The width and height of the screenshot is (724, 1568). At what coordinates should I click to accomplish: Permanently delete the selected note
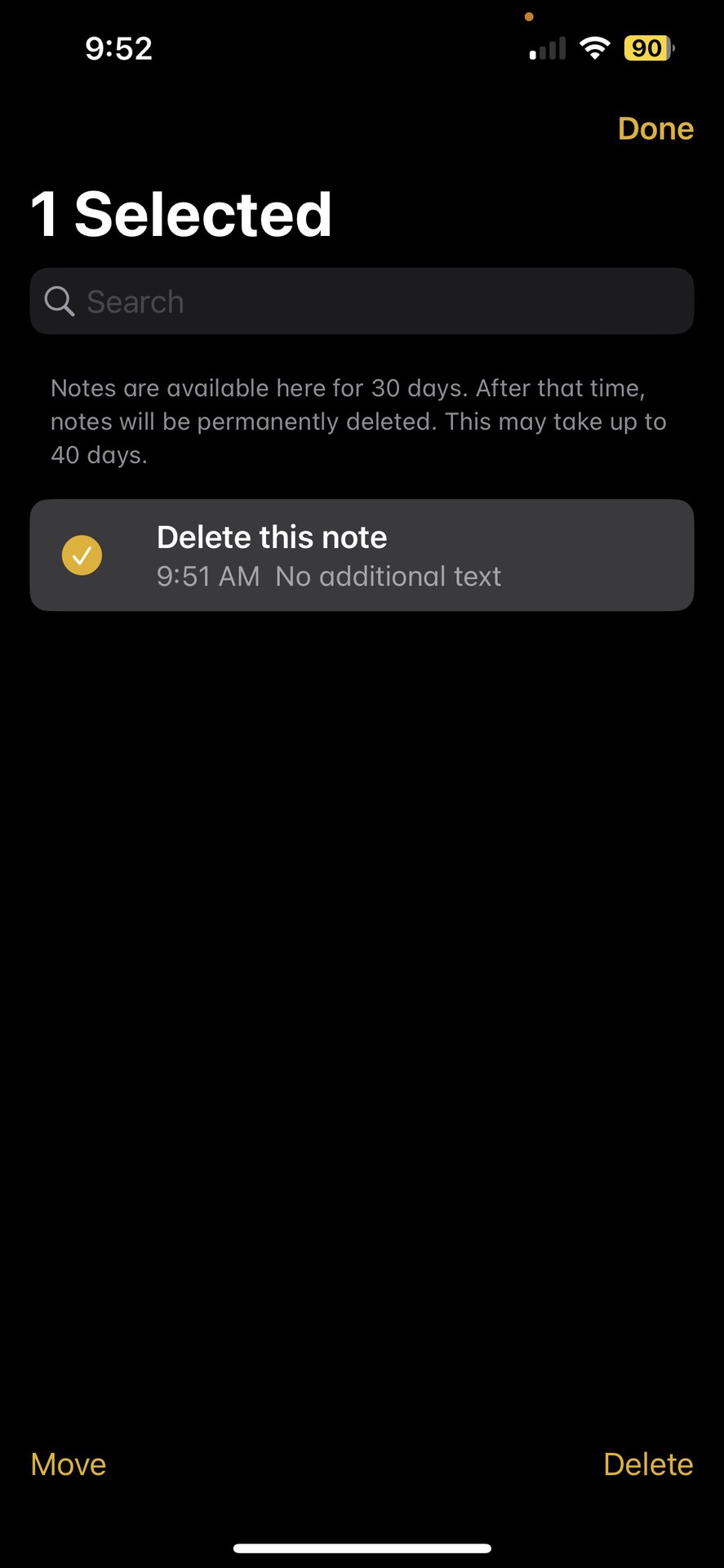[x=647, y=1464]
